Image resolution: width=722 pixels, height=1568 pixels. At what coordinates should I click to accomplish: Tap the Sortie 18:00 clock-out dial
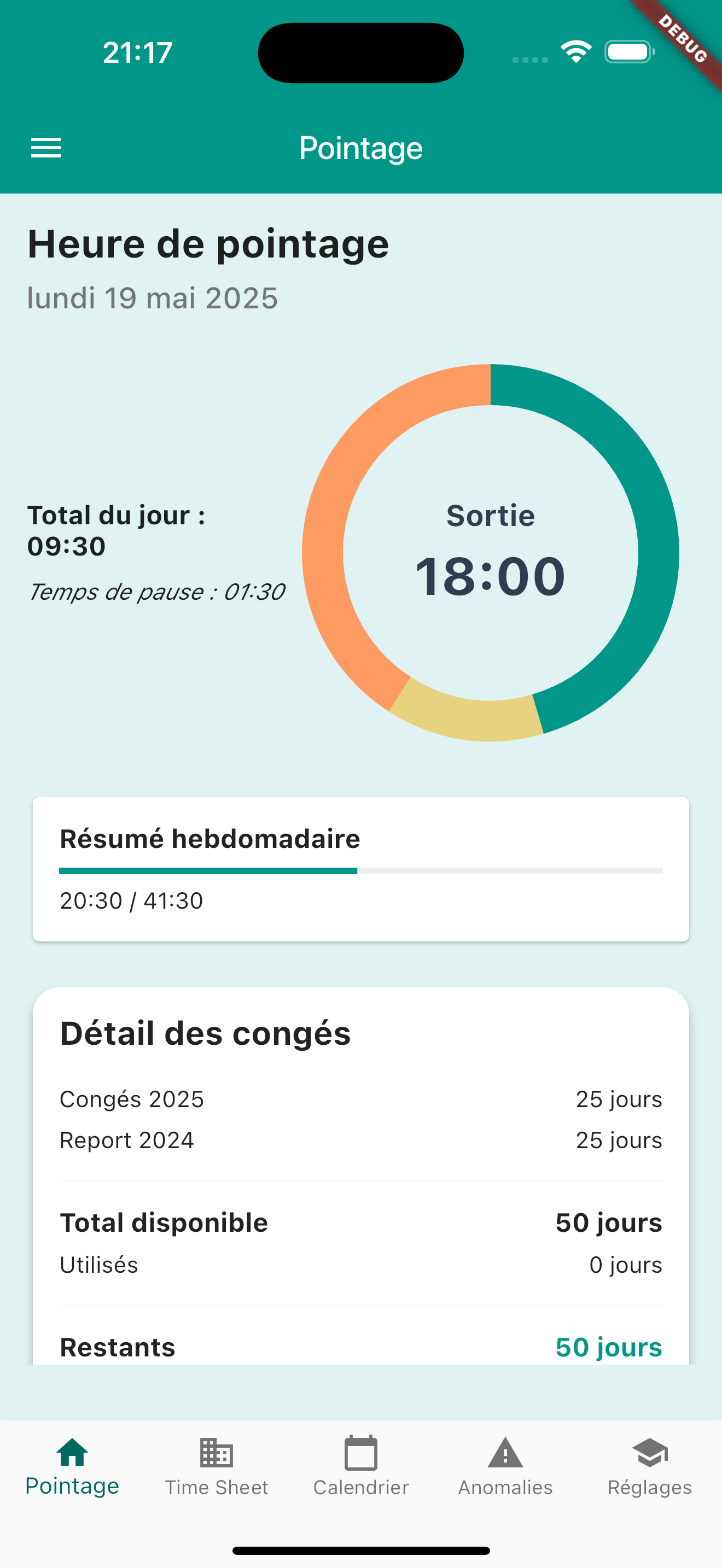coord(490,552)
